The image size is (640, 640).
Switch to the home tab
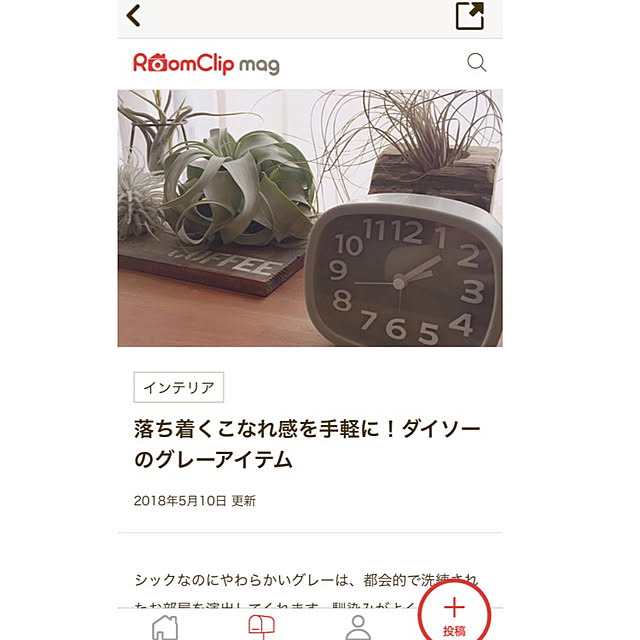point(165,627)
